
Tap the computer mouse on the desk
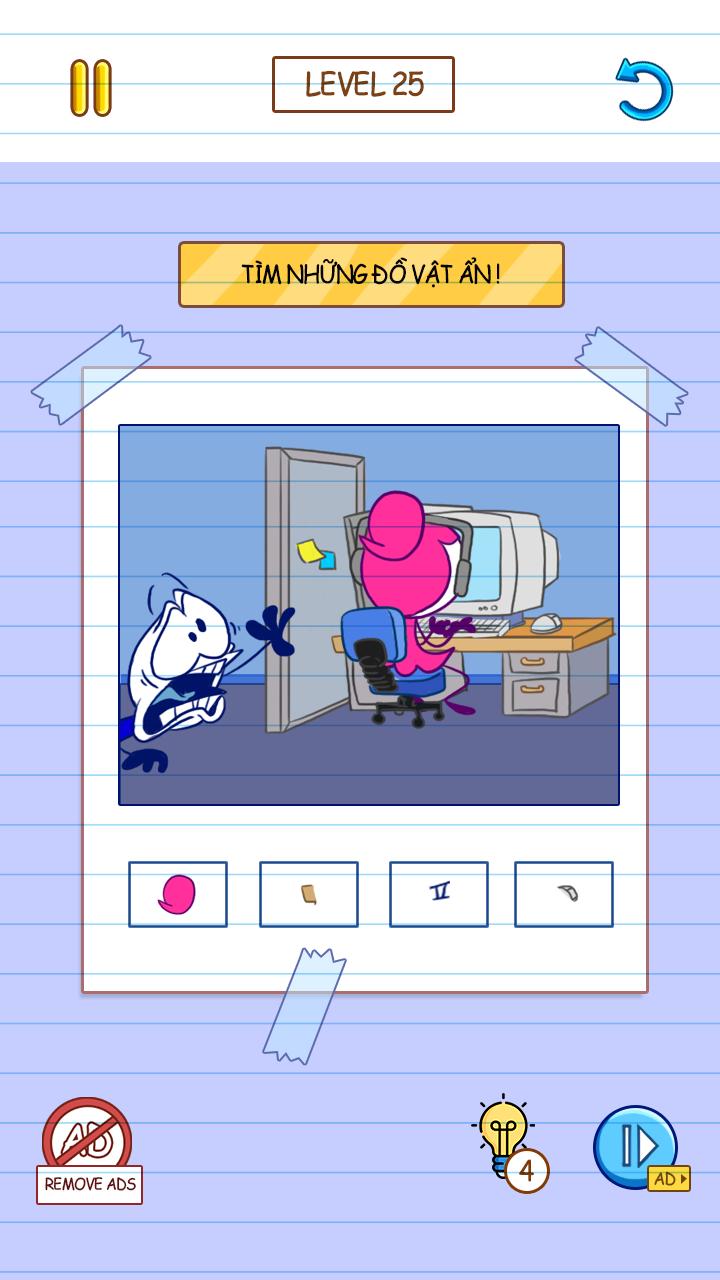point(546,623)
